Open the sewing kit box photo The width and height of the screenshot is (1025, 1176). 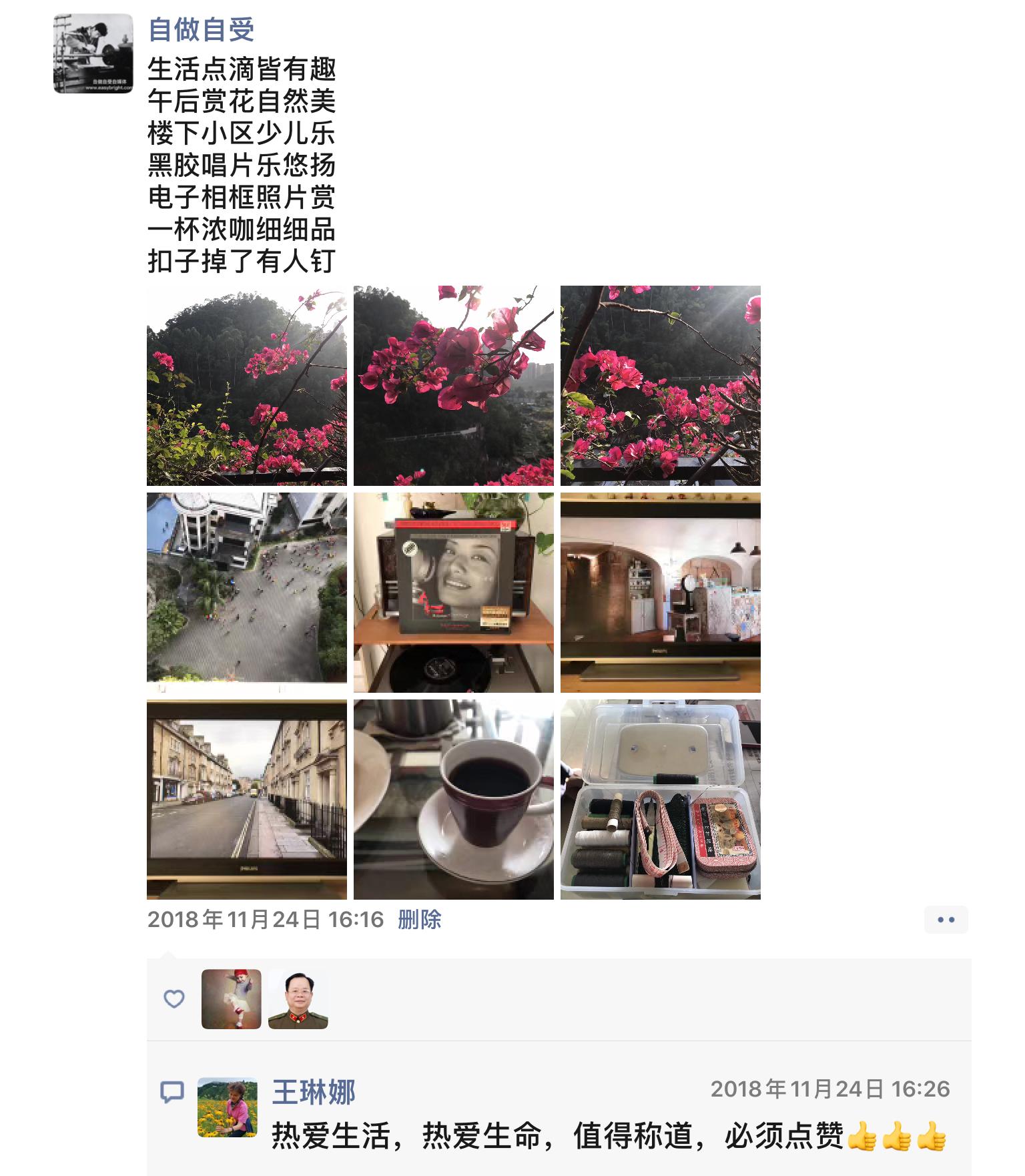click(661, 800)
